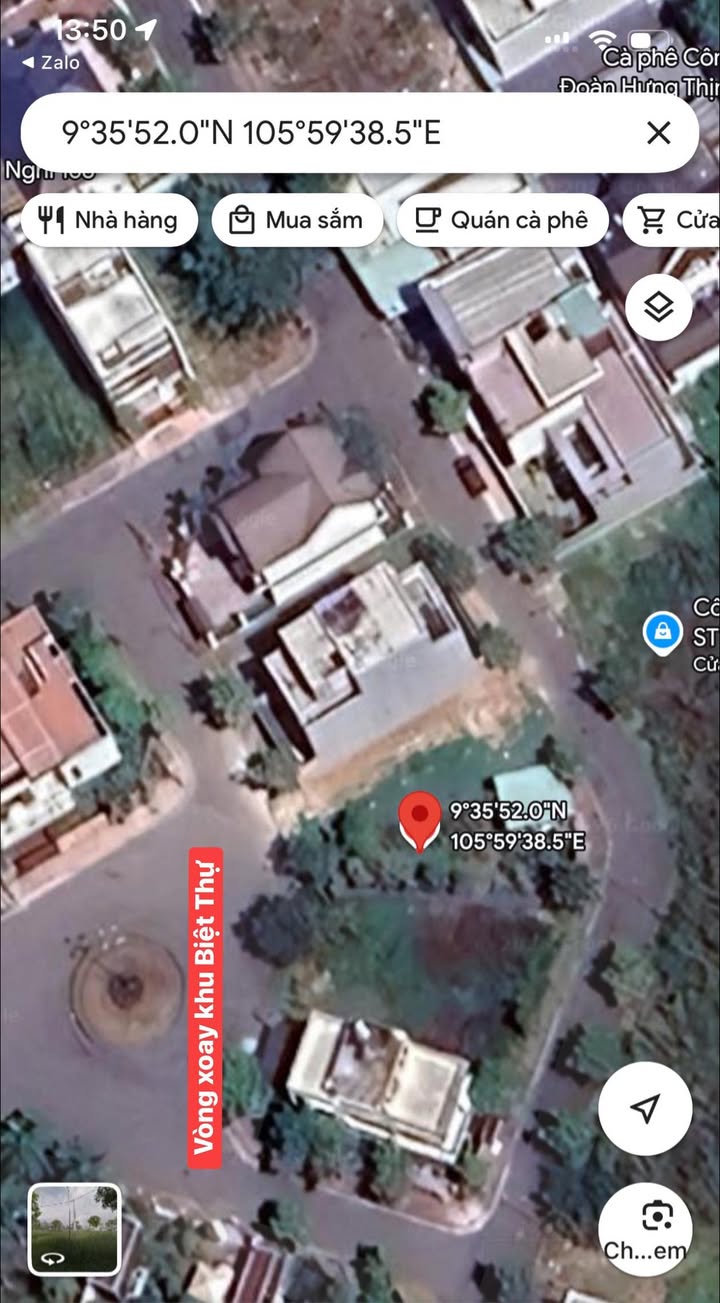Tap the partially visible Cửa chip
Screen dimensions: 720x1303
pos(672,220)
